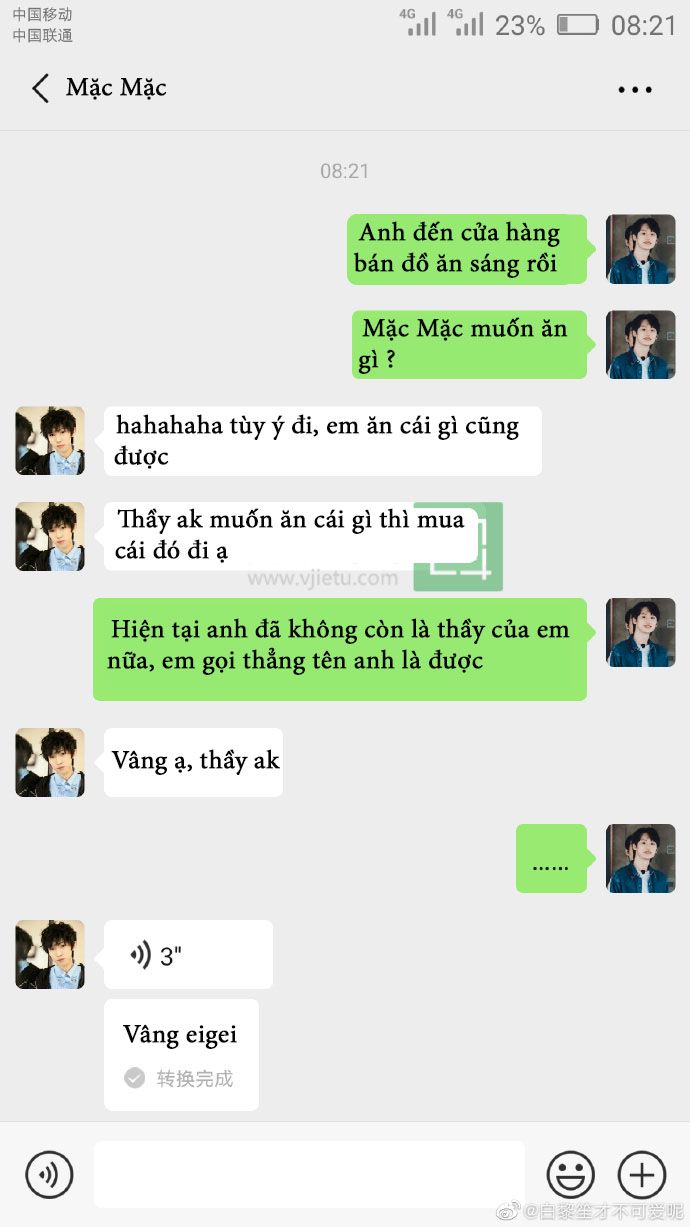This screenshot has width=690, height=1227.
Task: Open the three-dot chat options menu
Action: [635, 89]
